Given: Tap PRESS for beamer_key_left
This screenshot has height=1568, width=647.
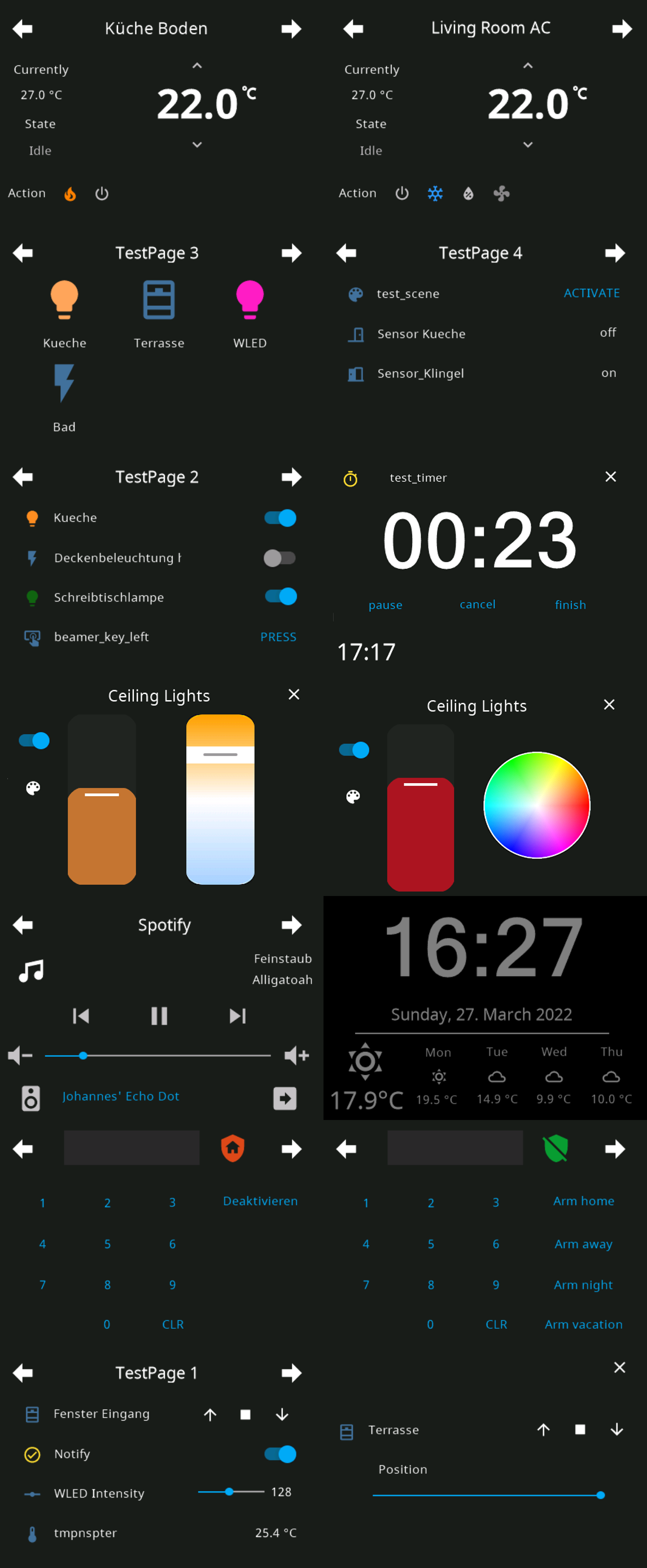Looking at the screenshot, I should tap(278, 636).
